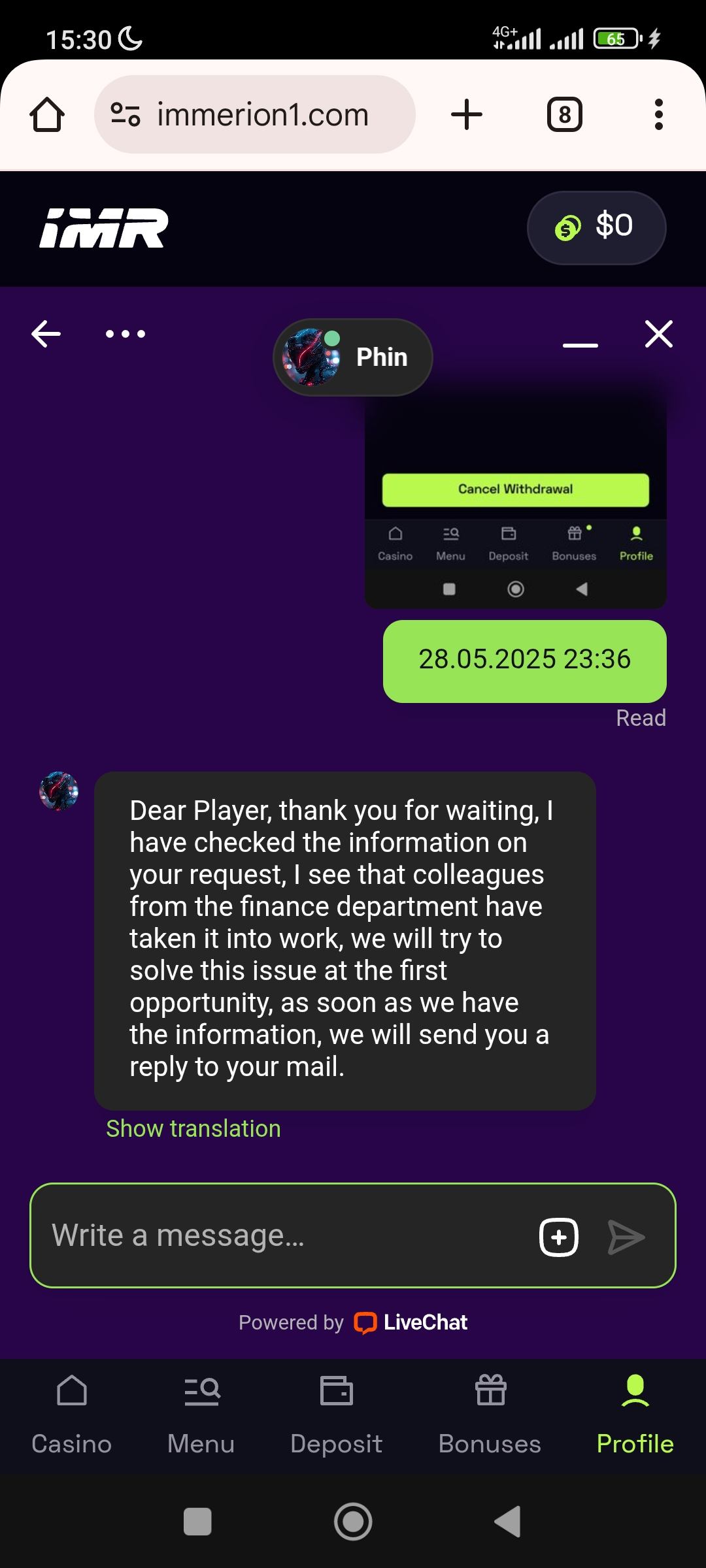The height and width of the screenshot is (1568, 706).
Task: Open the browser overflow menu
Action: pos(658,115)
